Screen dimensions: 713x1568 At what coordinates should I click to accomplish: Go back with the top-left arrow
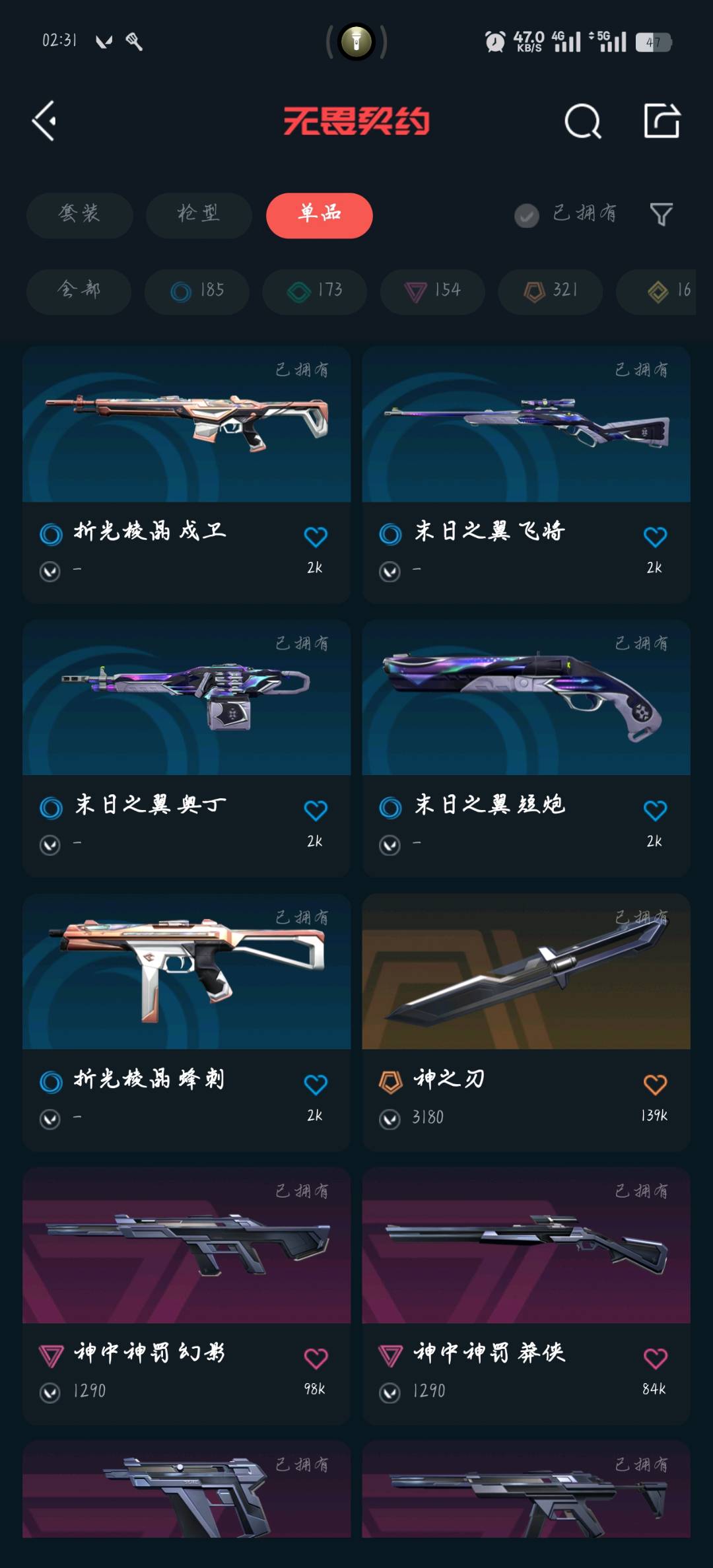click(44, 121)
